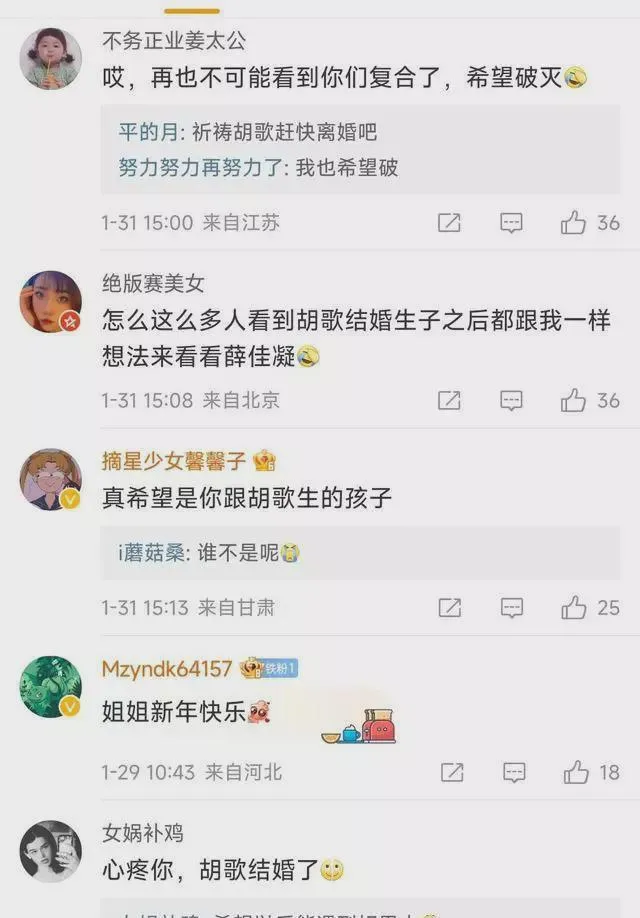The image size is (640, 918).
Task: Open reply by 平的月
Action: [247, 133]
